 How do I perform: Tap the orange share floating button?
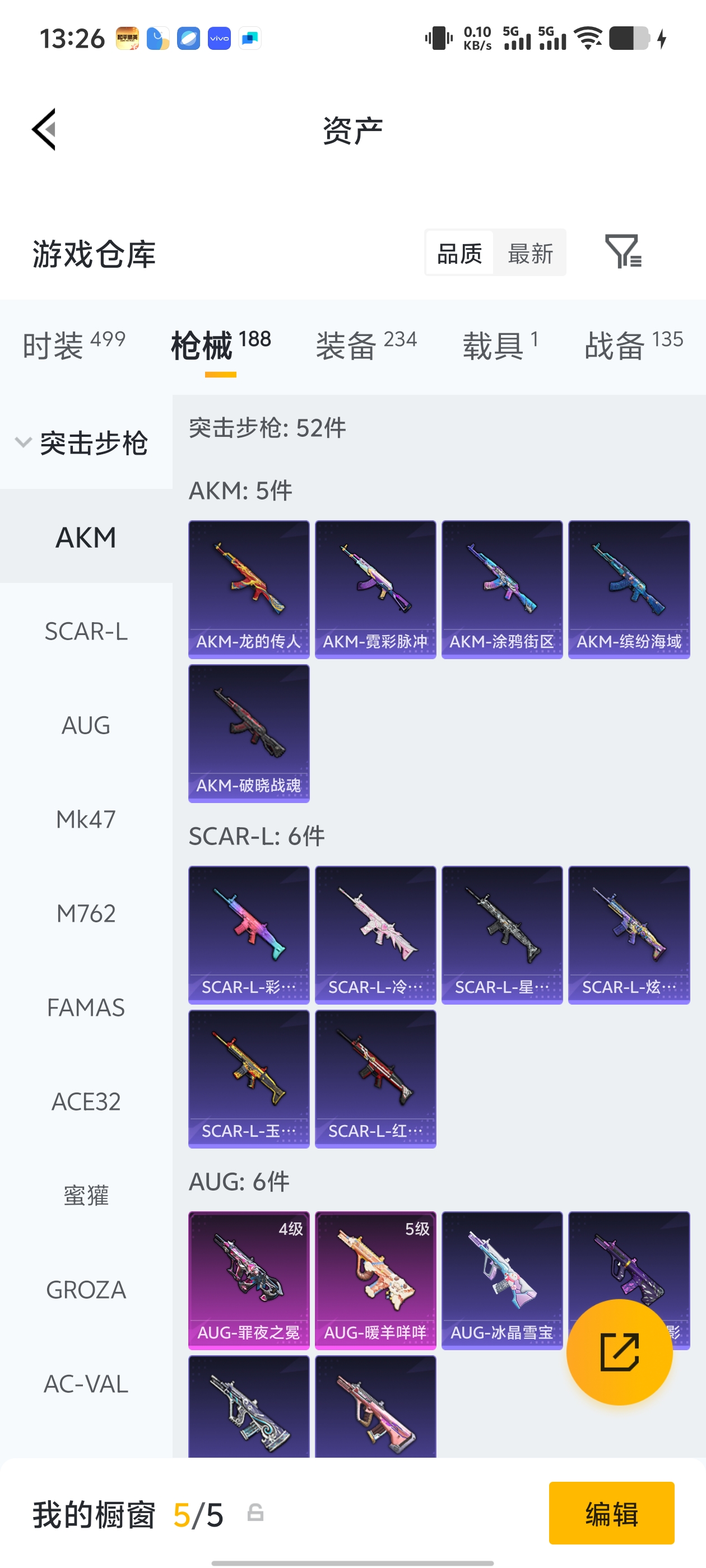tap(619, 1351)
